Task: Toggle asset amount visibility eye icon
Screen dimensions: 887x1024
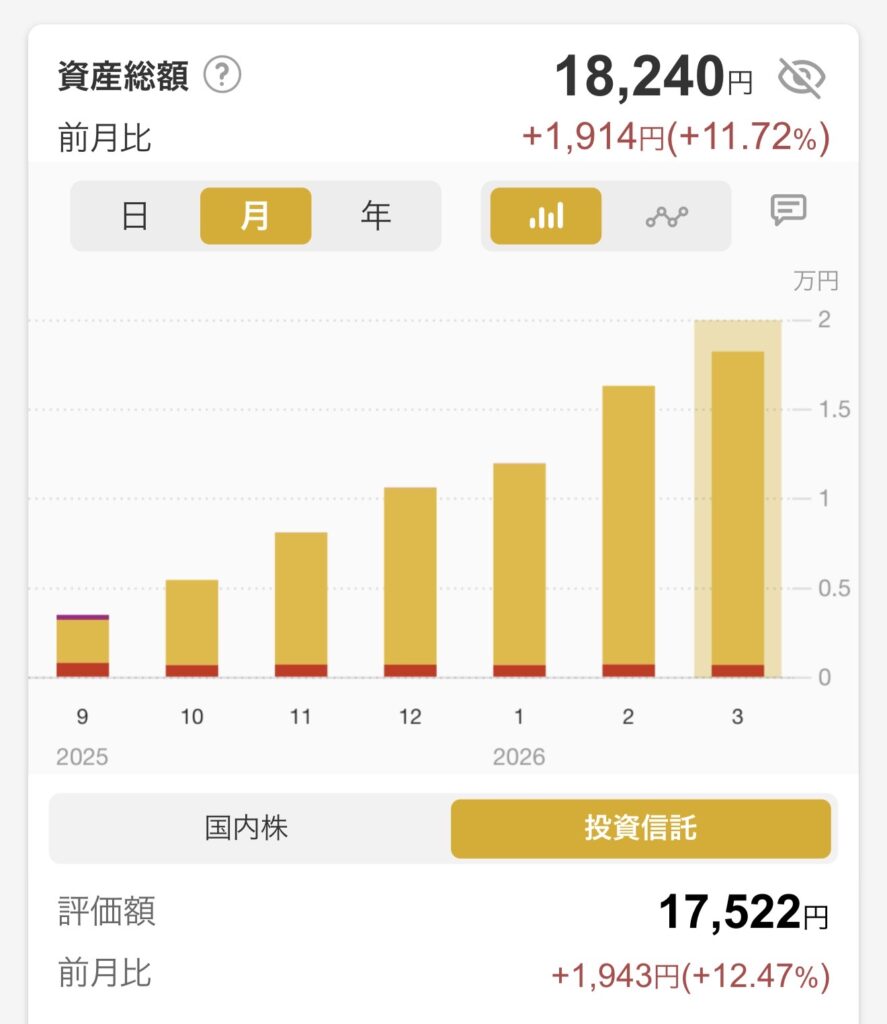Action: tap(800, 77)
